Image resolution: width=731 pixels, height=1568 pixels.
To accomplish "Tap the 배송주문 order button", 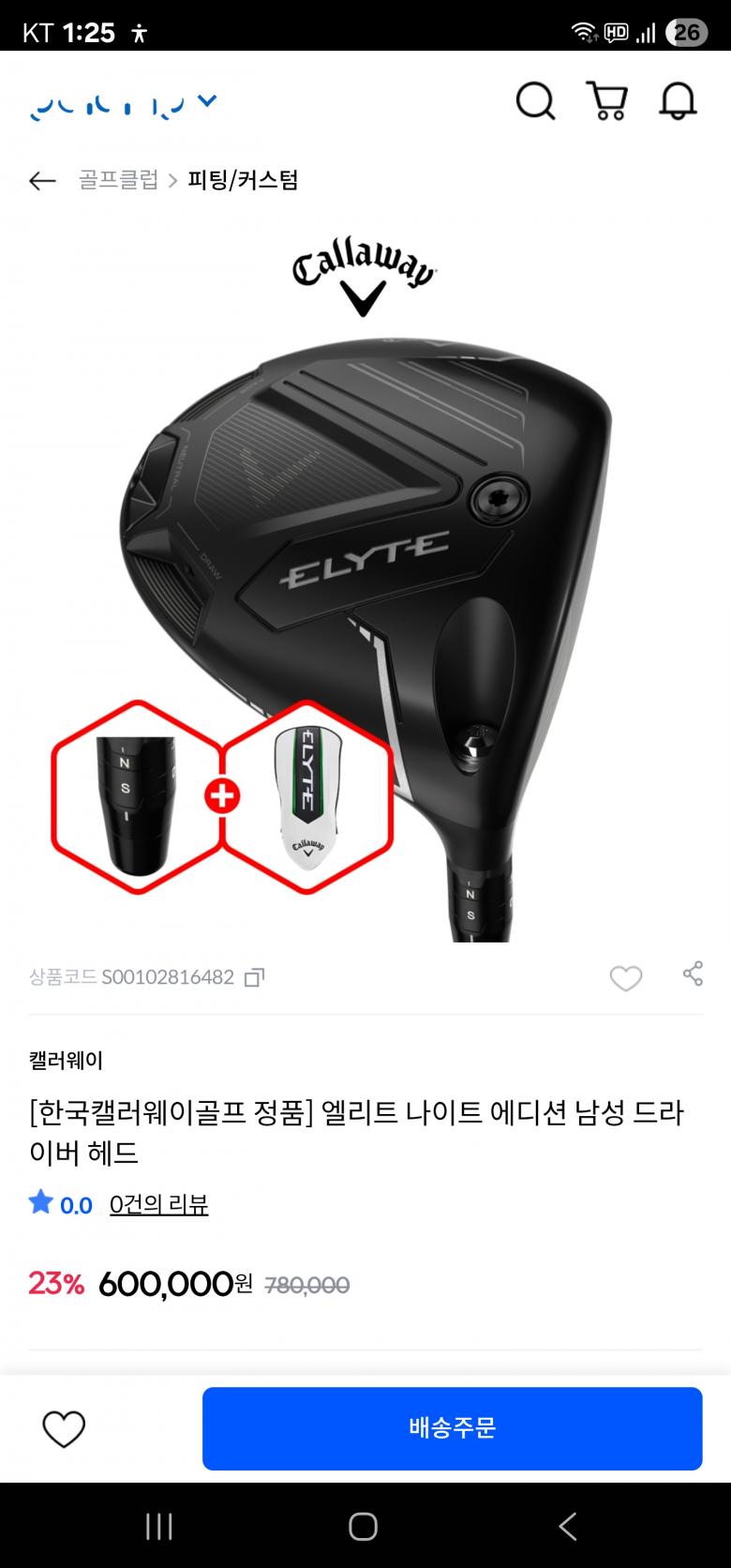I will tap(452, 1428).
